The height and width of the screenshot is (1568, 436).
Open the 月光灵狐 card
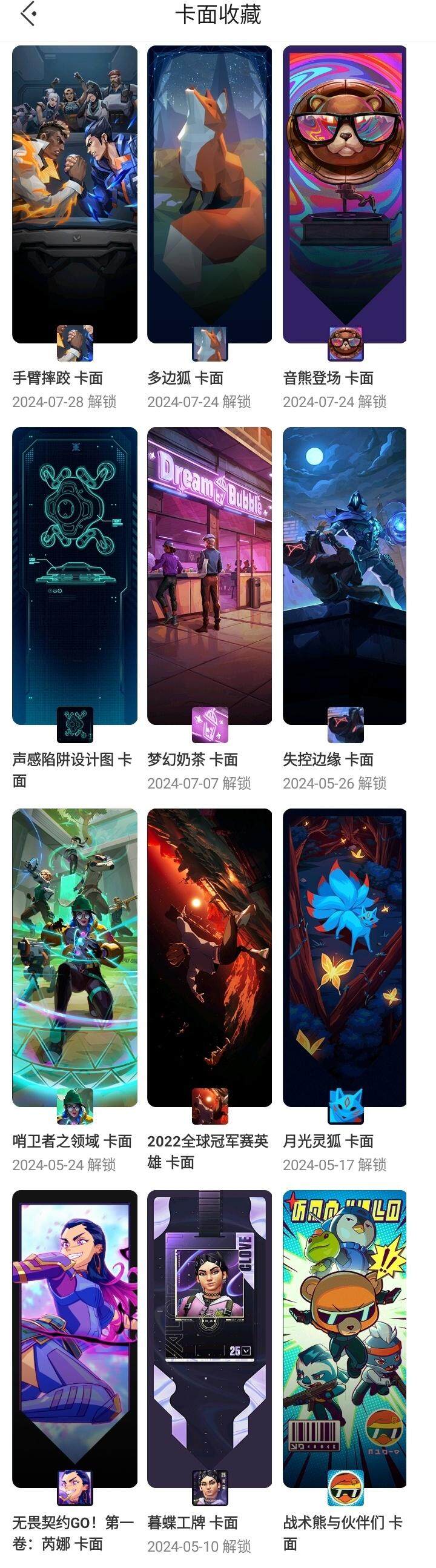[x=345, y=957]
